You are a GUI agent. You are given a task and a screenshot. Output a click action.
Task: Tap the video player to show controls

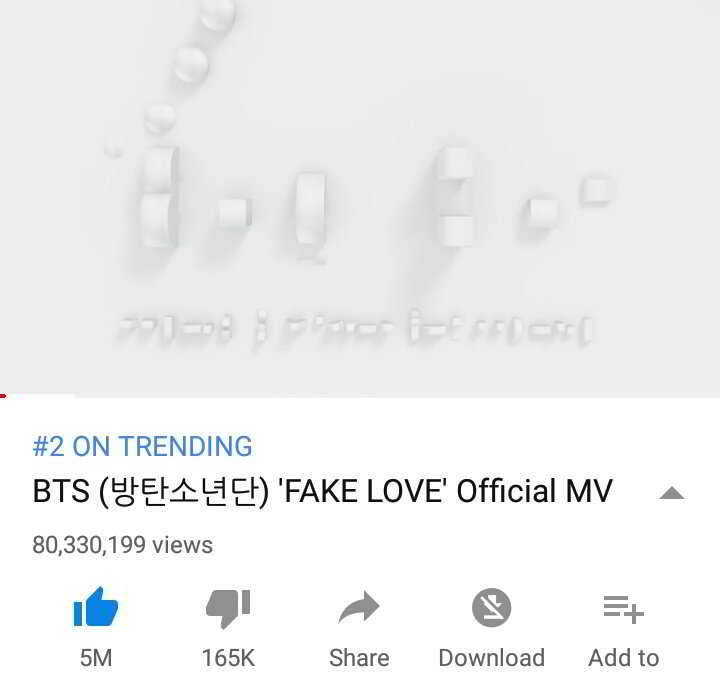tap(360, 198)
